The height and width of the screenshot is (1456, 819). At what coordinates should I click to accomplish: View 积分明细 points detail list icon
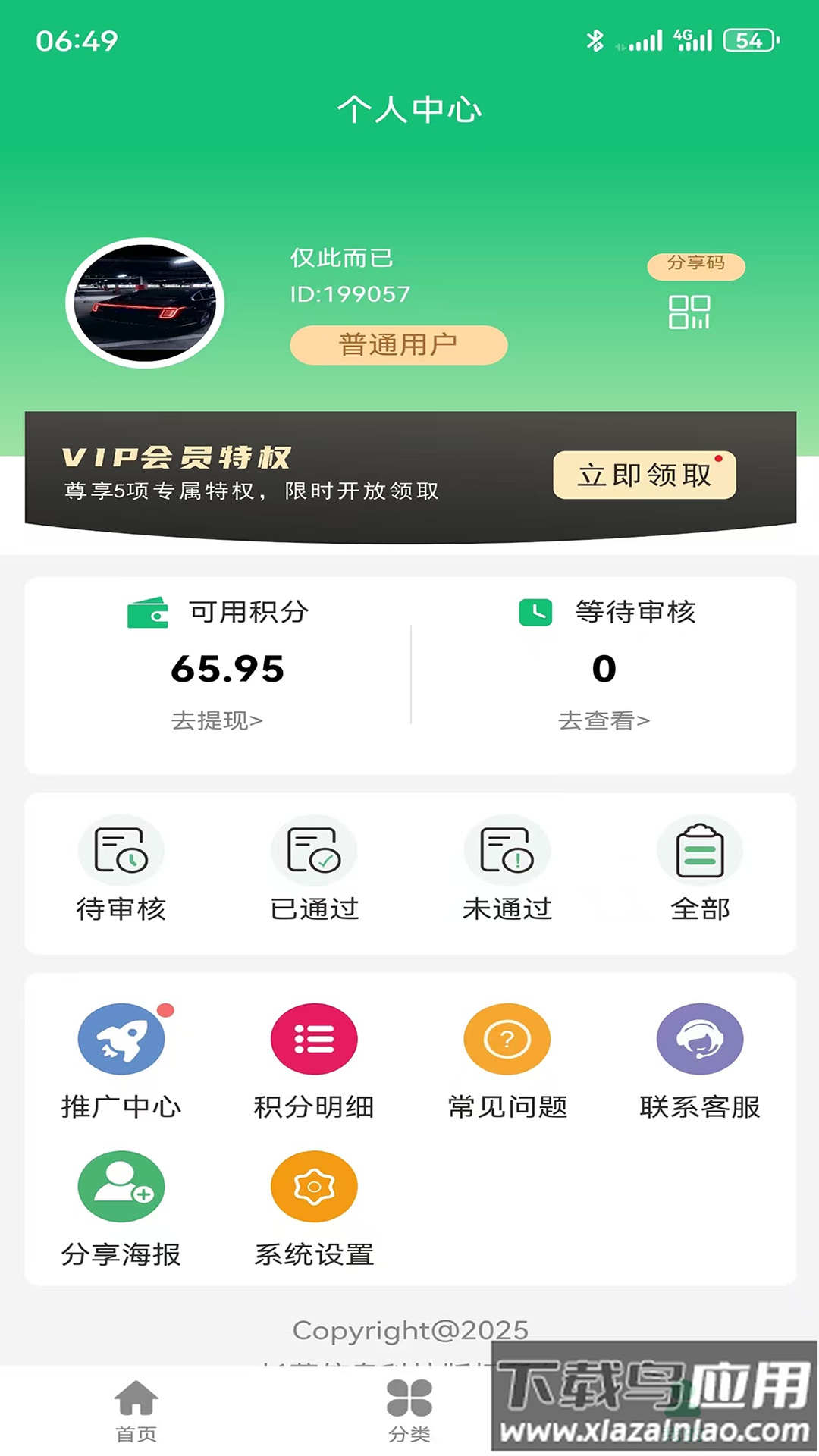[x=314, y=1039]
